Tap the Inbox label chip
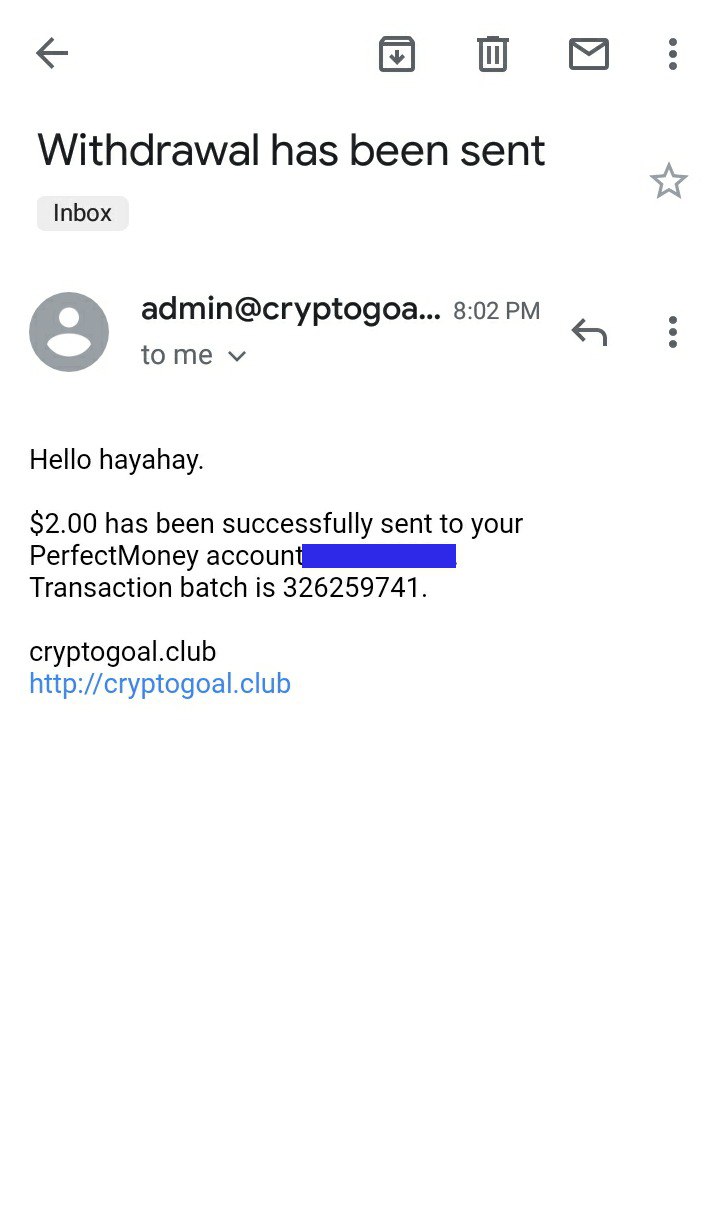 (x=83, y=213)
